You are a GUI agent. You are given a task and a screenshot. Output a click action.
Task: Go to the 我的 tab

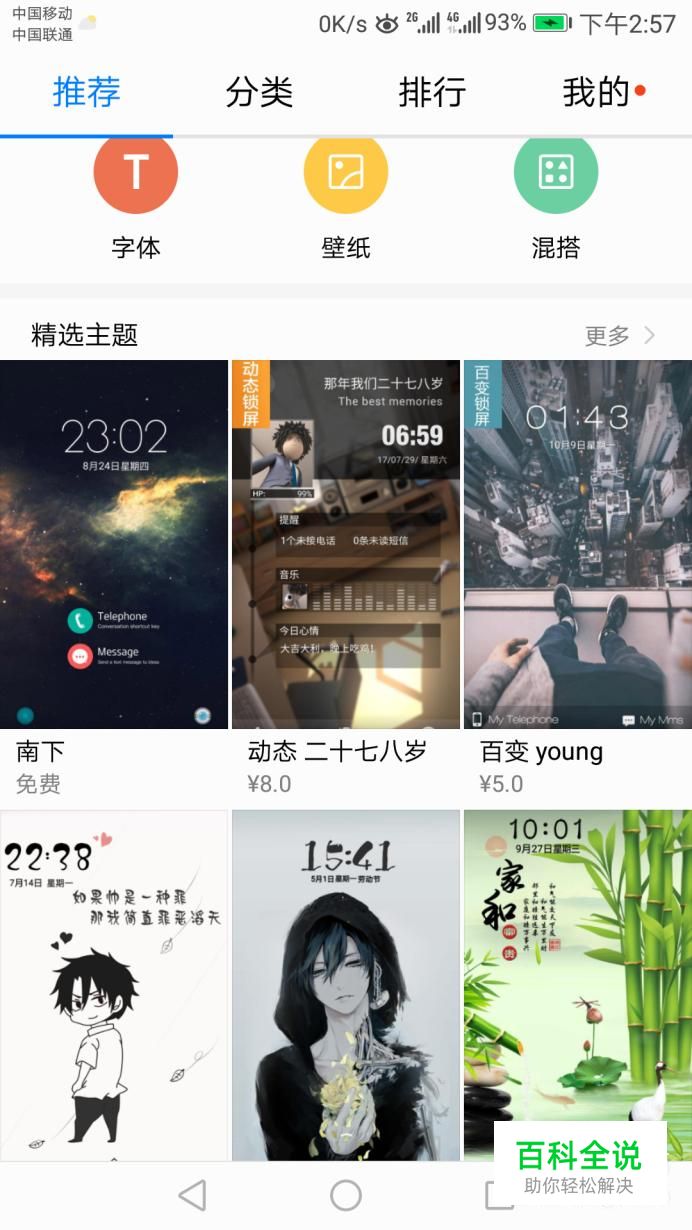click(598, 93)
